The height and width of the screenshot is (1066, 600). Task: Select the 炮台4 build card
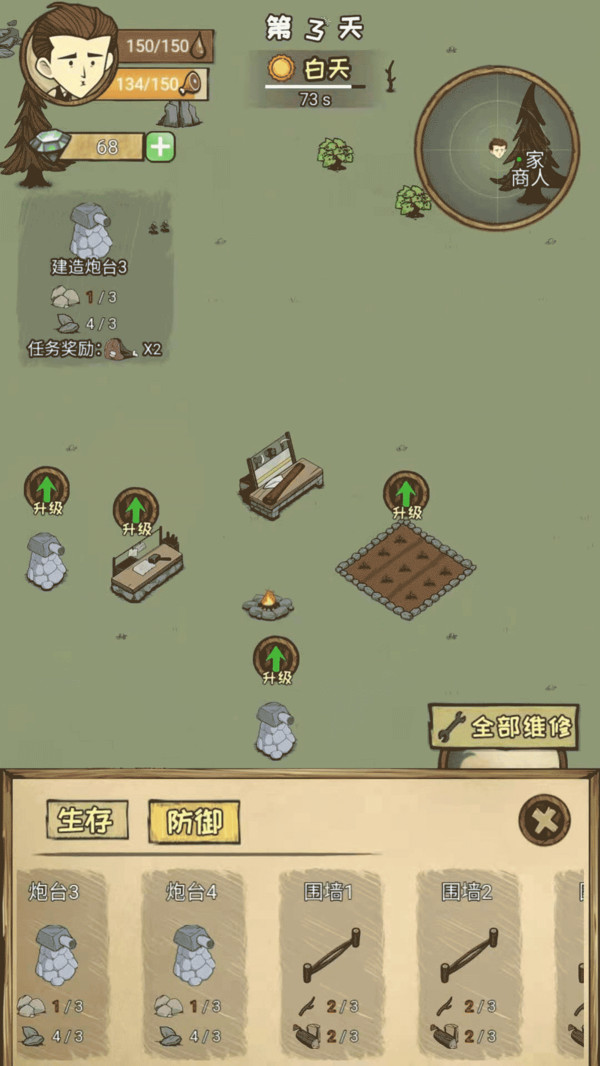click(x=193, y=960)
